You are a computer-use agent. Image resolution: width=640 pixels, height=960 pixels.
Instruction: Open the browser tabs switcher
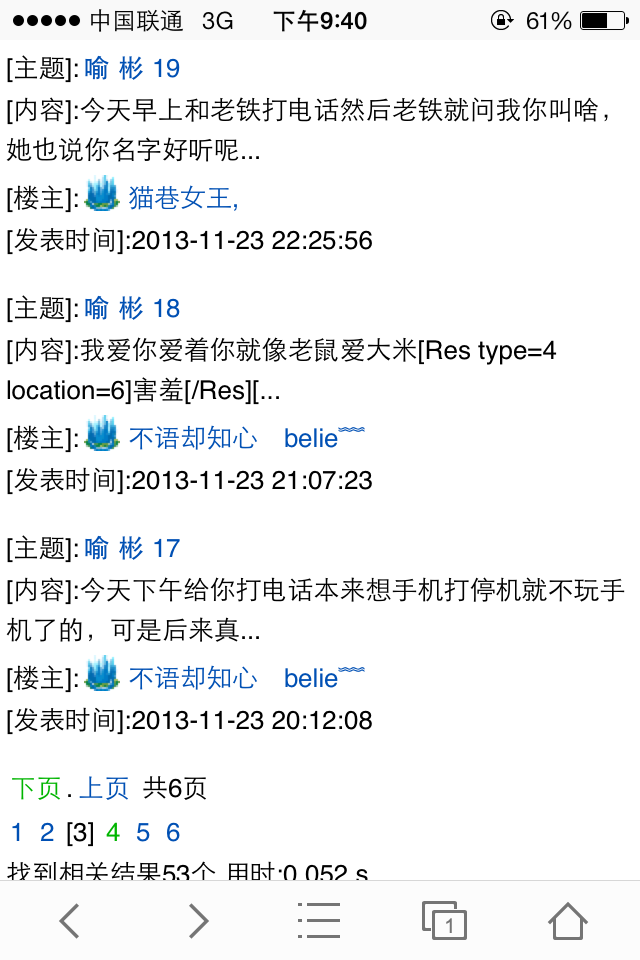(x=444, y=920)
